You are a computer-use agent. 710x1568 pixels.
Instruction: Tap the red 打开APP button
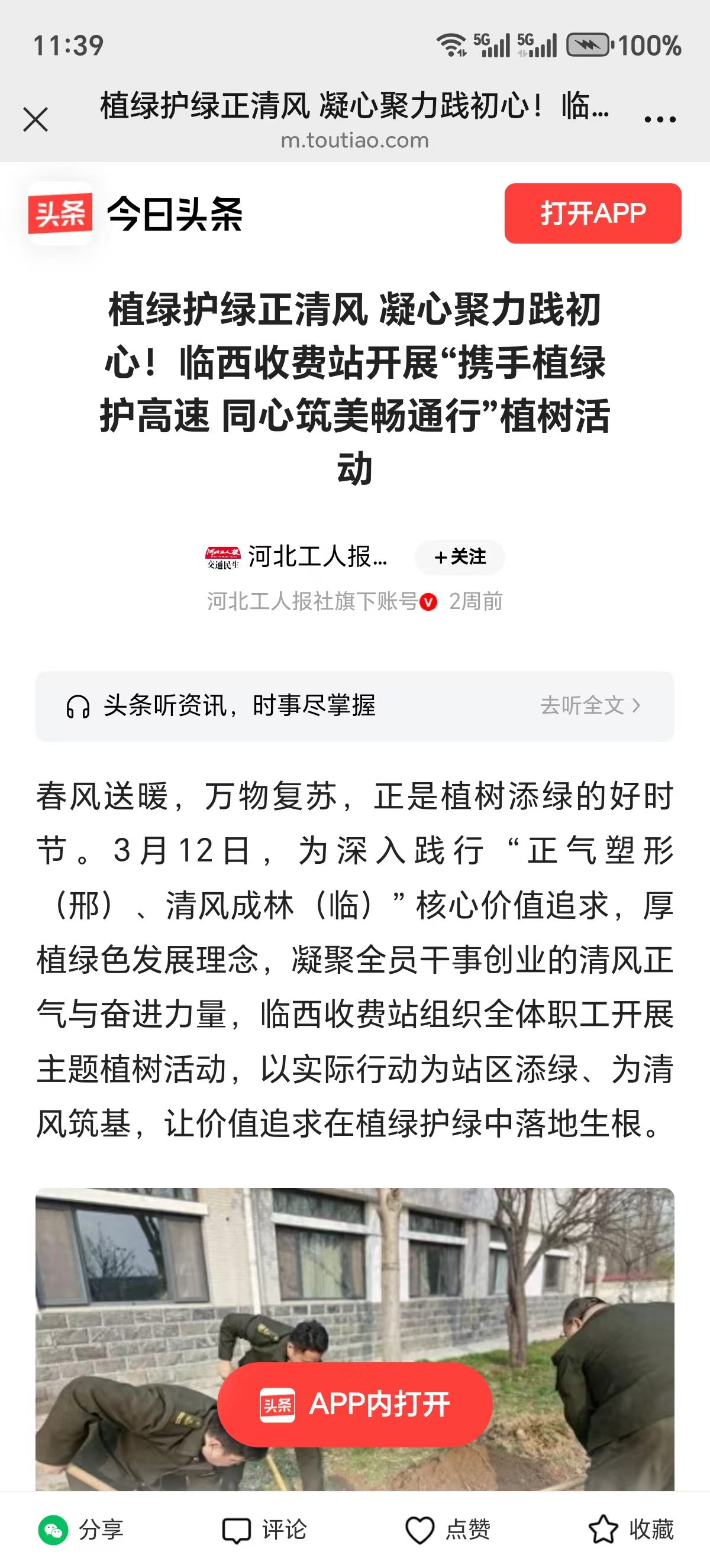tap(592, 213)
